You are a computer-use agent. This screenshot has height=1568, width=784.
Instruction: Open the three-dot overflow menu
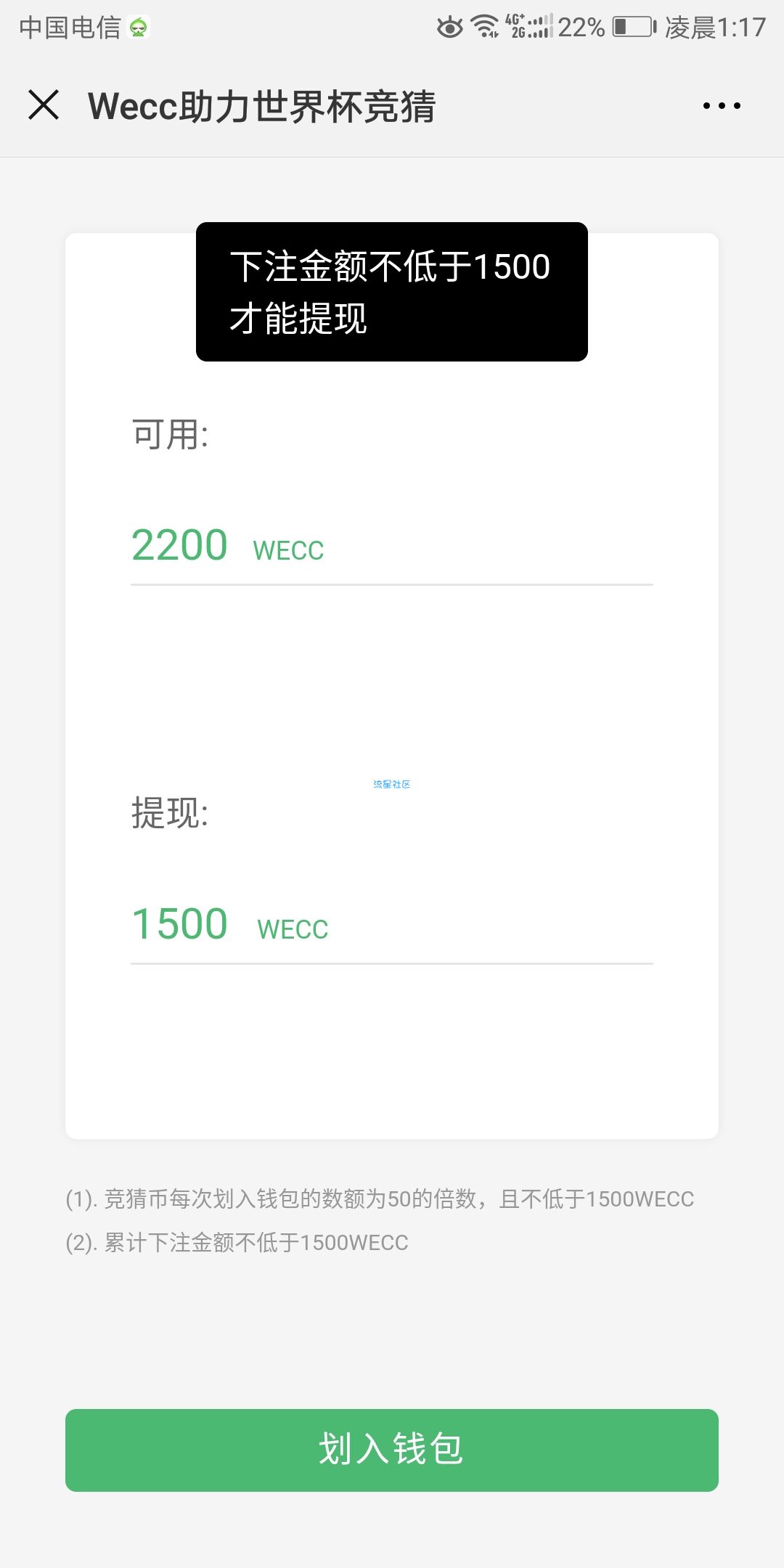(x=722, y=105)
